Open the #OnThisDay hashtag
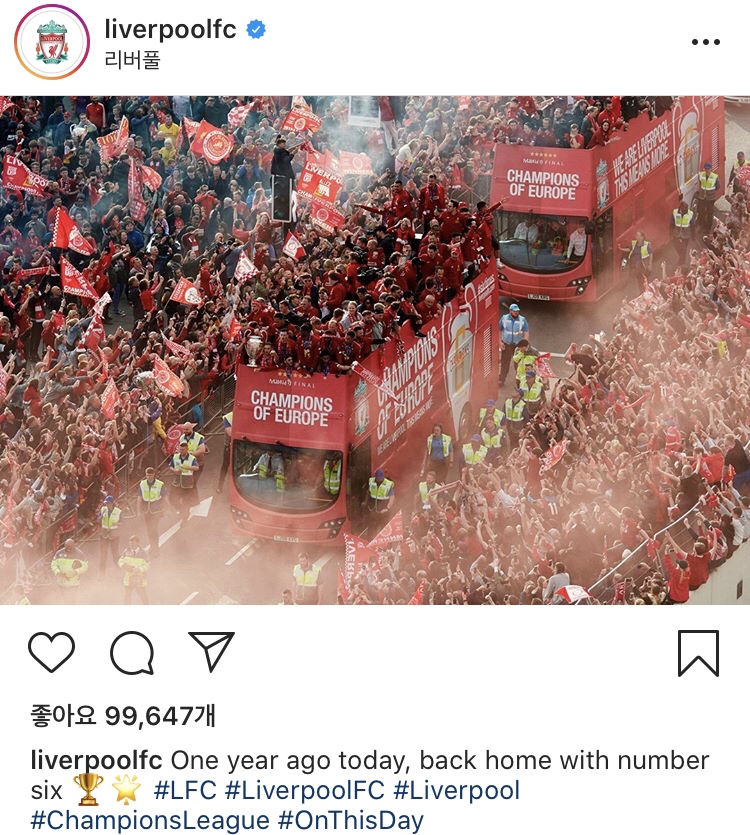Image resolution: width=750 pixels, height=835 pixels. (x=350, y=822)
